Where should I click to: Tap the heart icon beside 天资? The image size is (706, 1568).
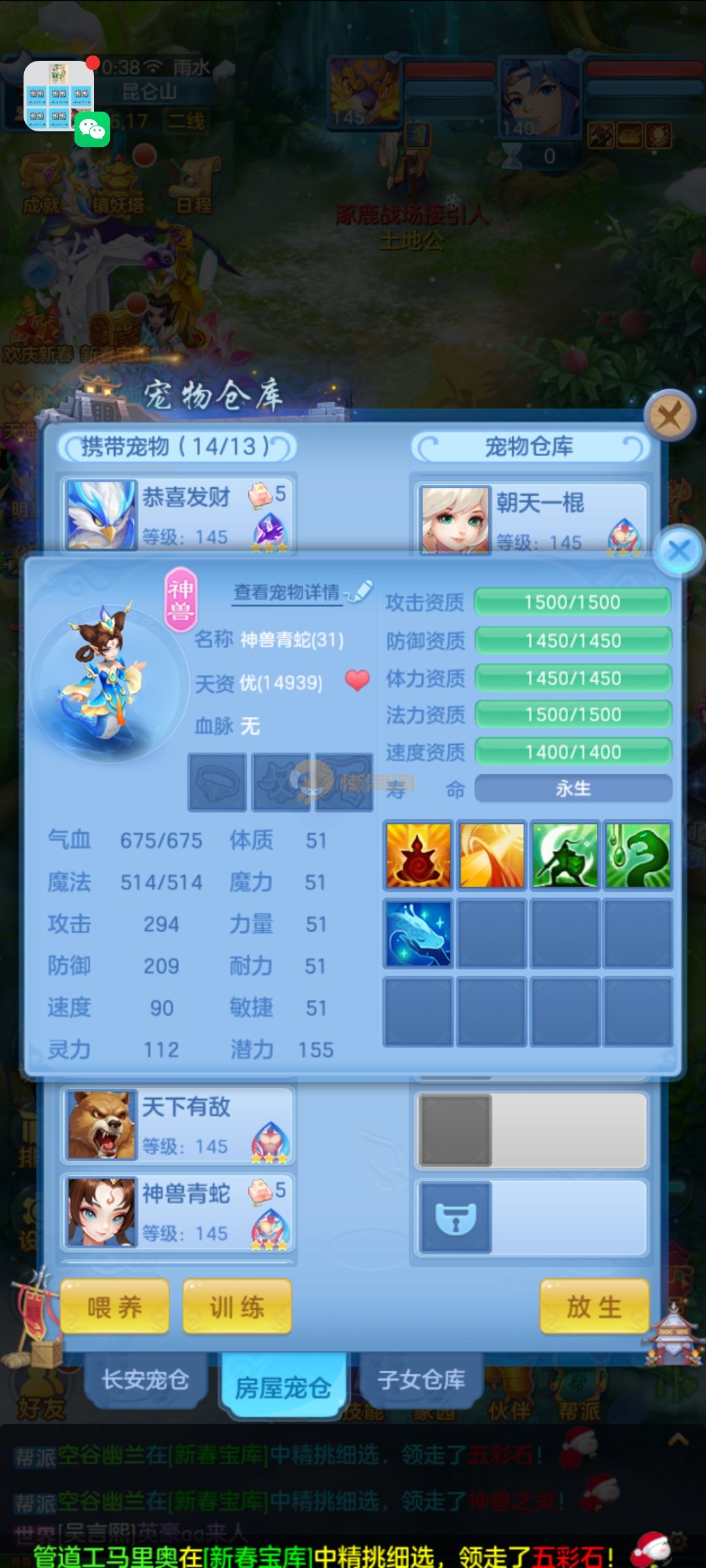[358, 681]
